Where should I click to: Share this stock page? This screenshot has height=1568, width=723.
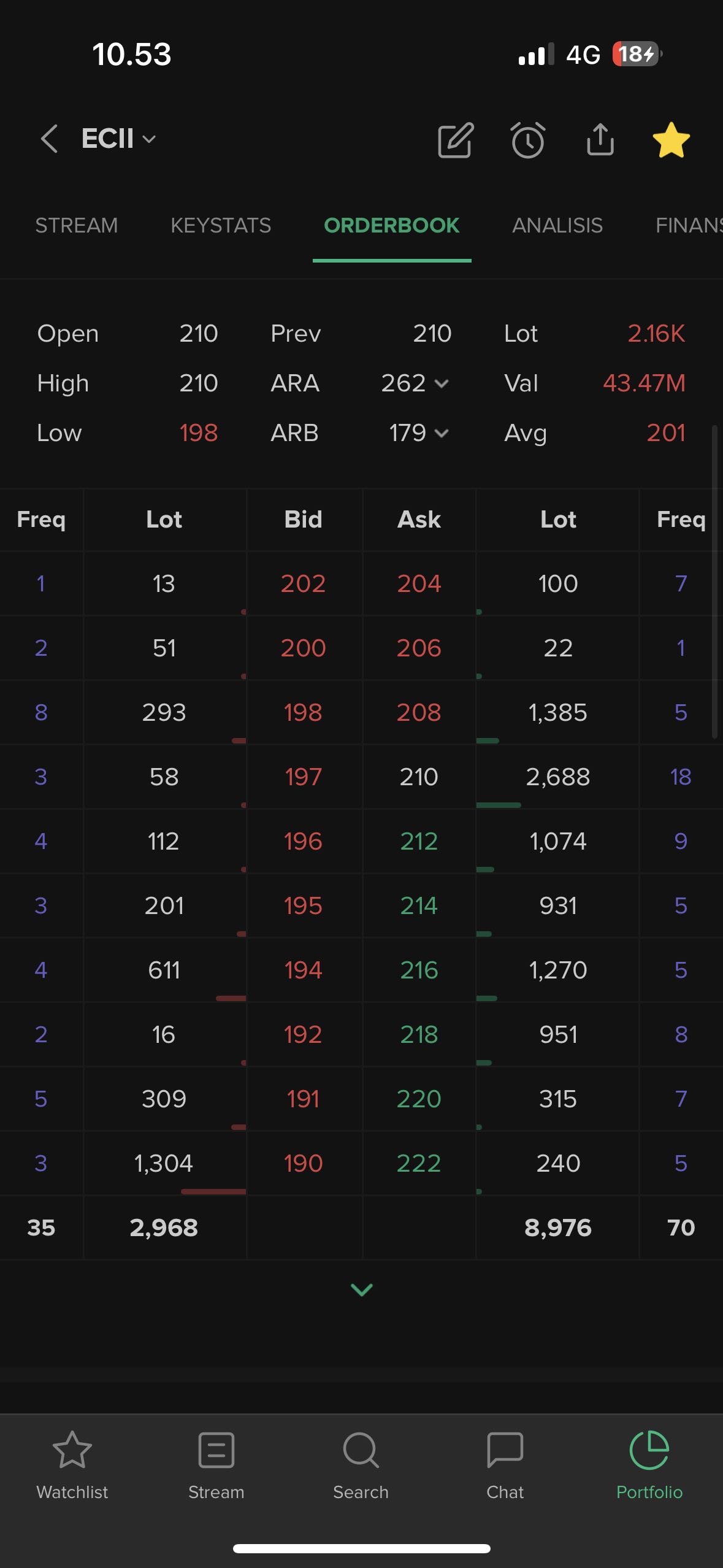pos(600,140)
